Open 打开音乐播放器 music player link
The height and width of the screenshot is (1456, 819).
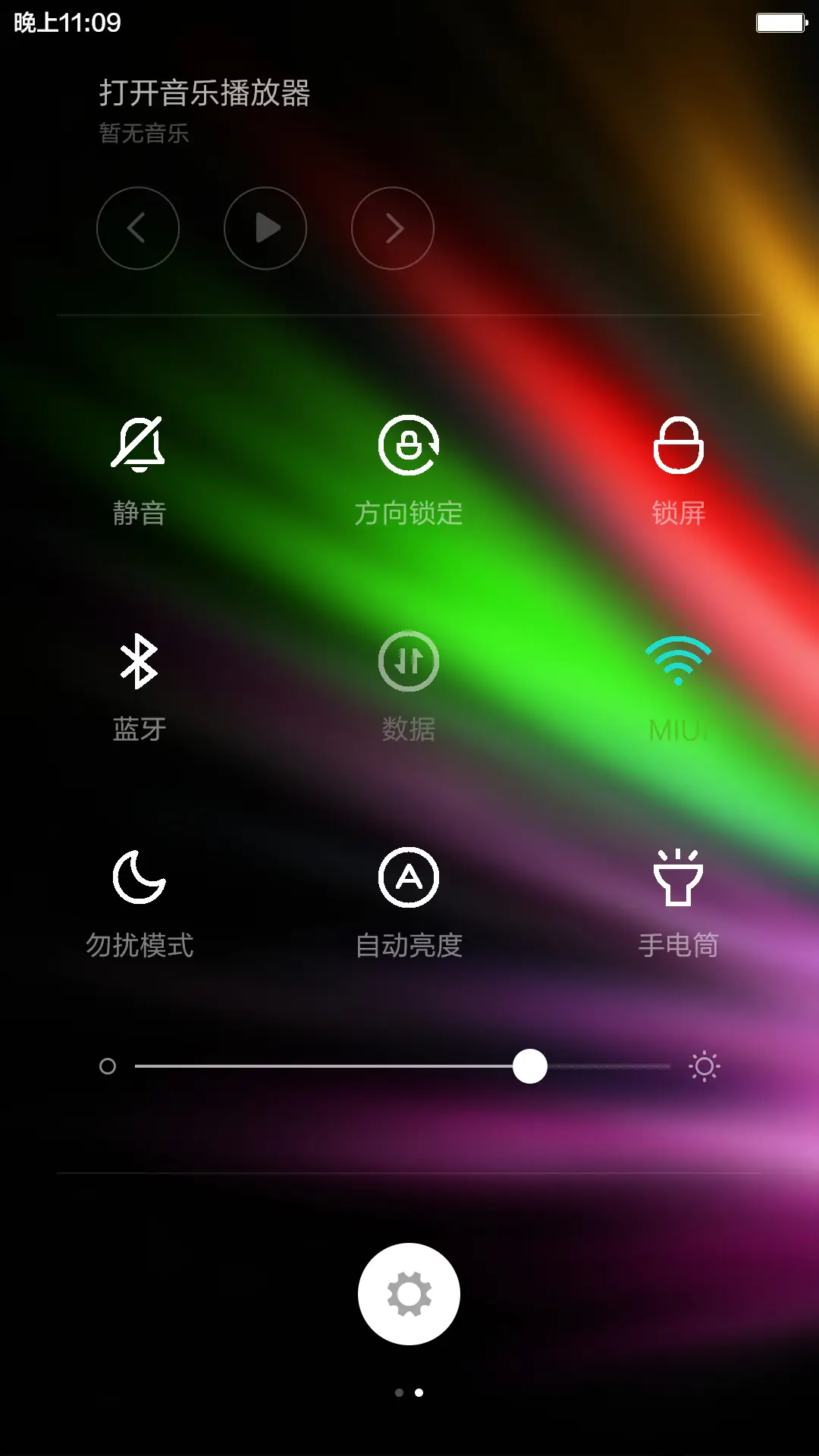pyautogui.click(x=206, y=93)
